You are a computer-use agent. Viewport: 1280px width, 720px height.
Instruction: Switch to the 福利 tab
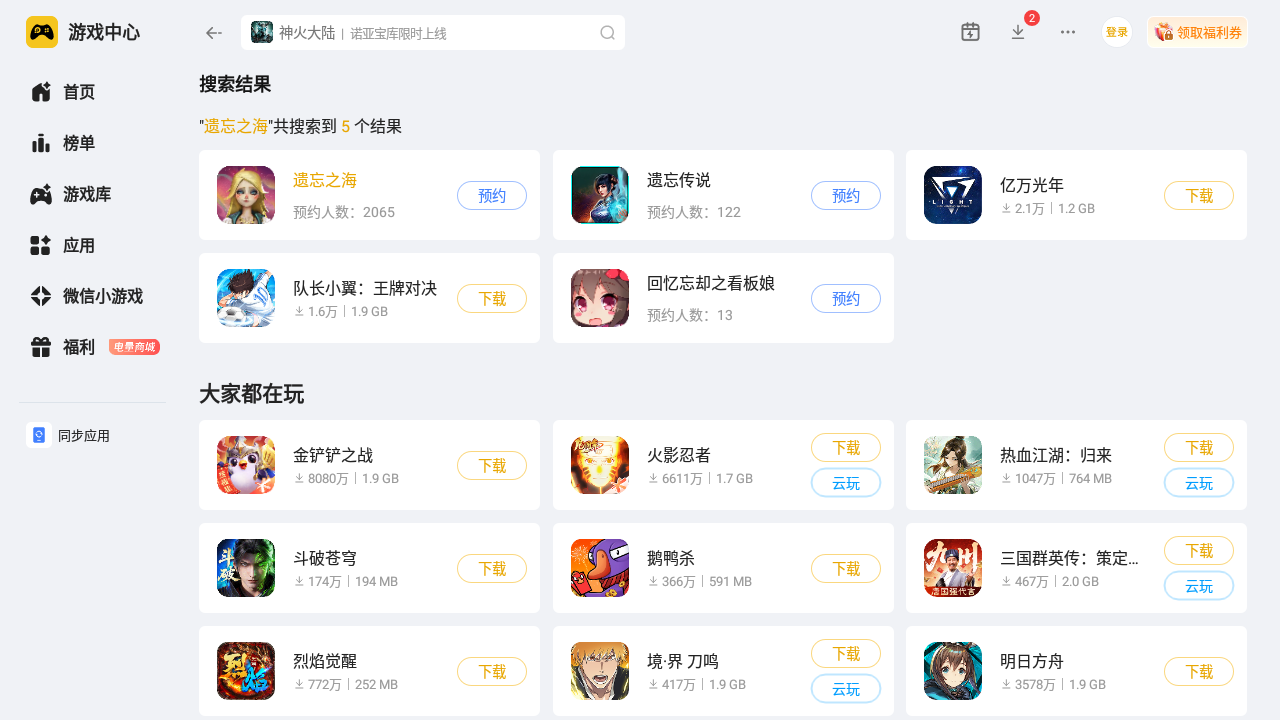[x=78, y=347]
